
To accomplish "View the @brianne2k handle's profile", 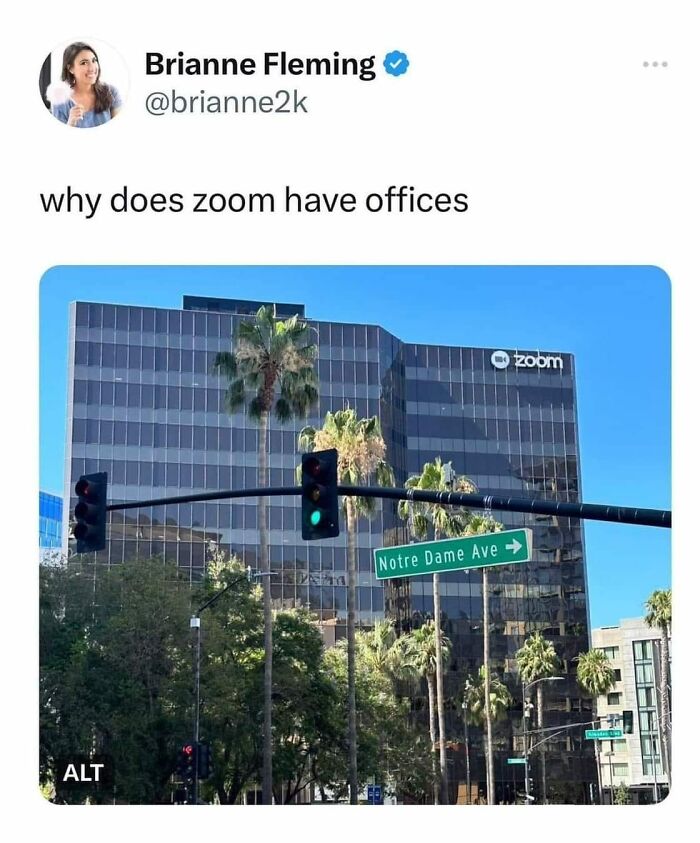I will (226, 102).
